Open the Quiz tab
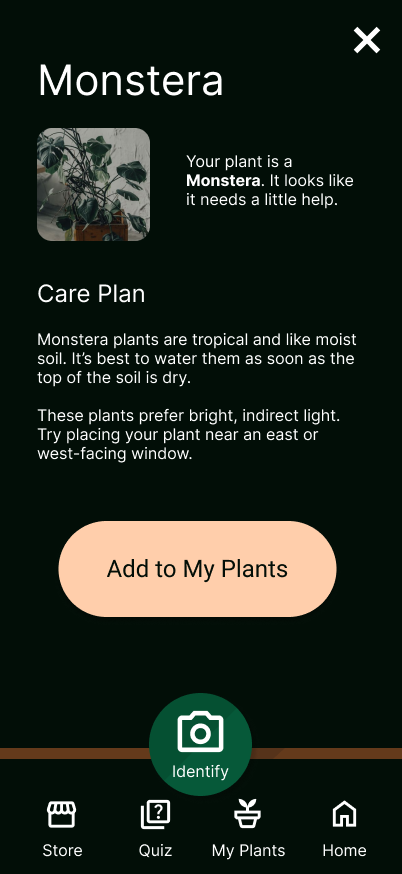Image resolution: width=402 pixels, height=874 pixels. pyautogui.click(x=156, y=829)
